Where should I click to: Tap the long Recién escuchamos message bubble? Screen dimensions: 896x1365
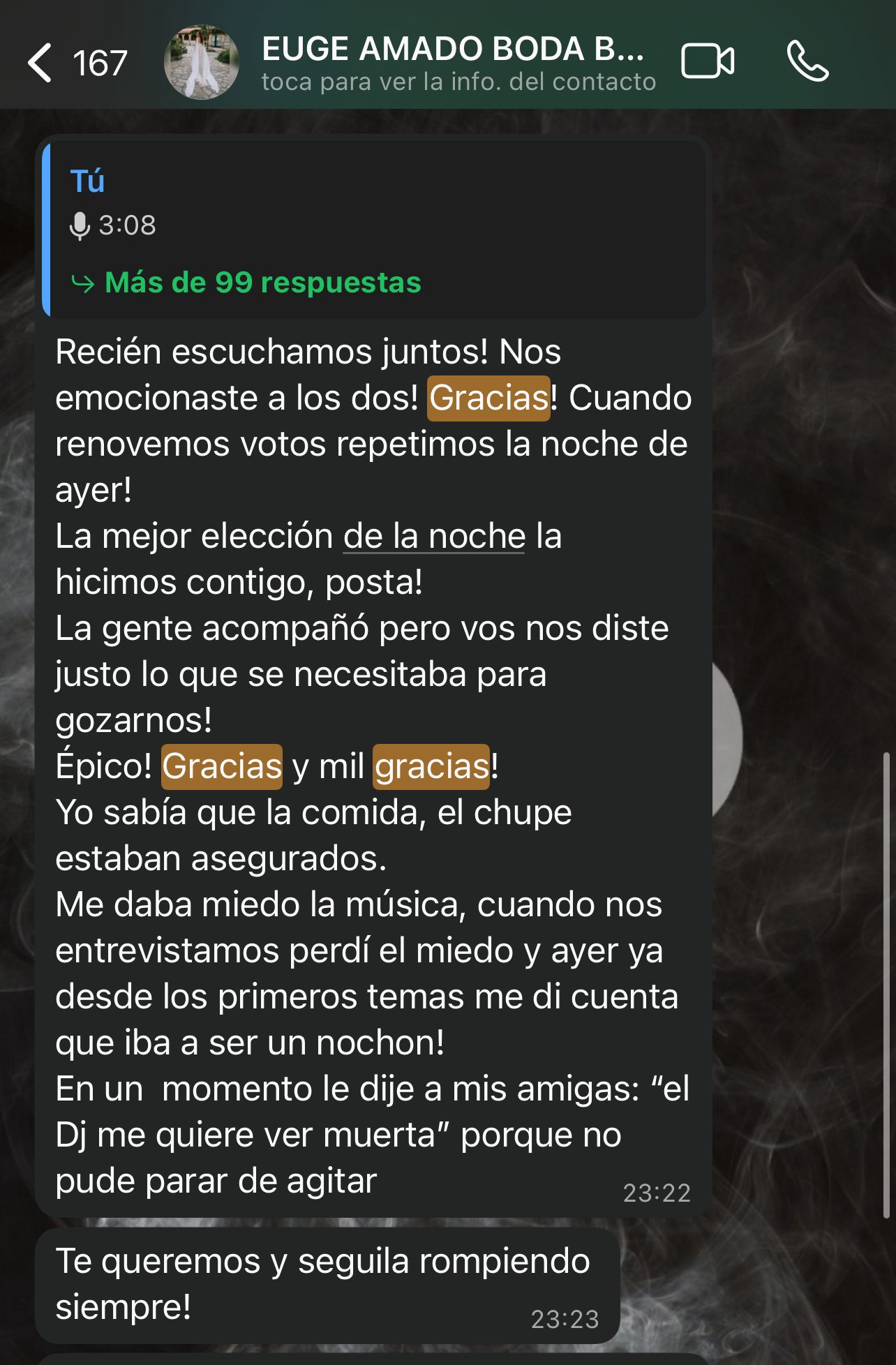(x=370, y=768)
